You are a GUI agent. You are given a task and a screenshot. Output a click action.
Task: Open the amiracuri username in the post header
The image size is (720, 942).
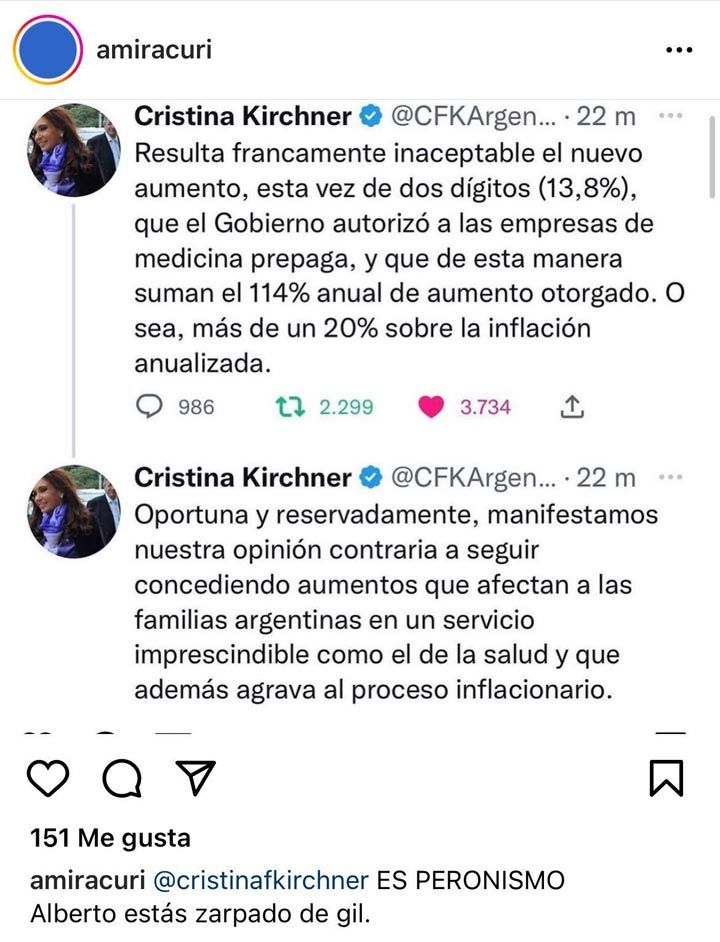pyautogui.click(x=154, y=49)
